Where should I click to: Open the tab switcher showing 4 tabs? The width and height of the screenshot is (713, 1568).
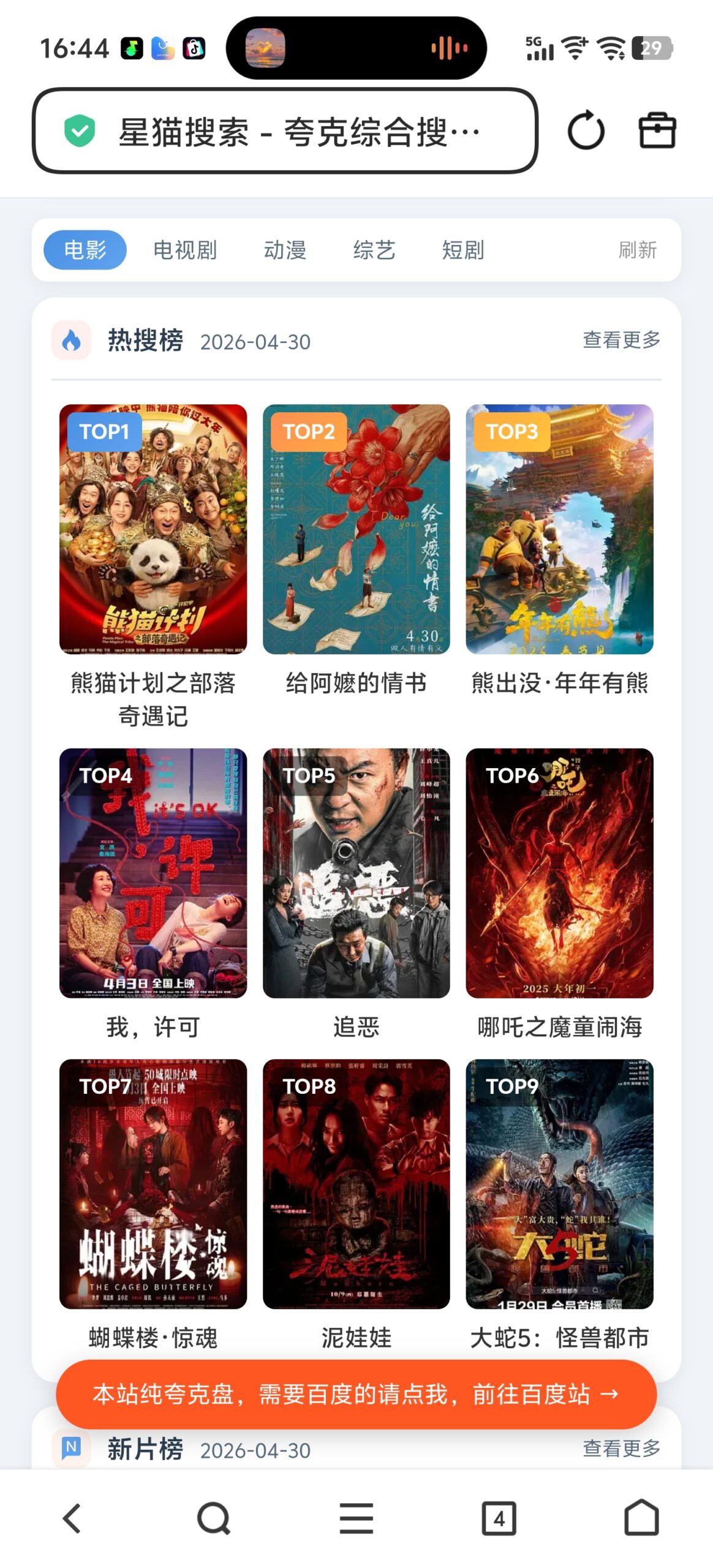[499, 1517]
